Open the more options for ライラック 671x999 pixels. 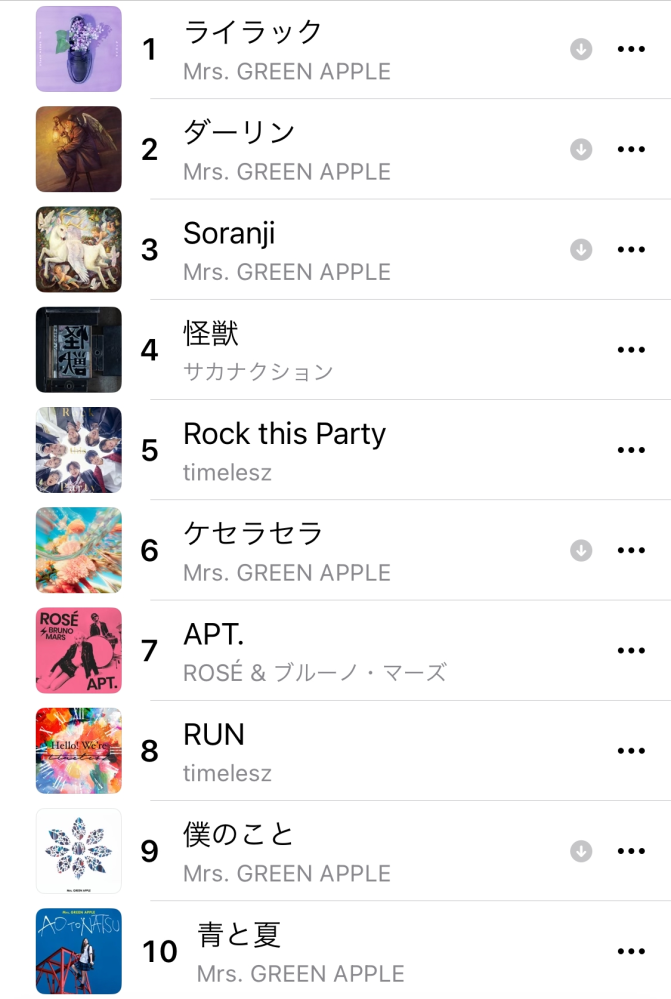[631, 49]
